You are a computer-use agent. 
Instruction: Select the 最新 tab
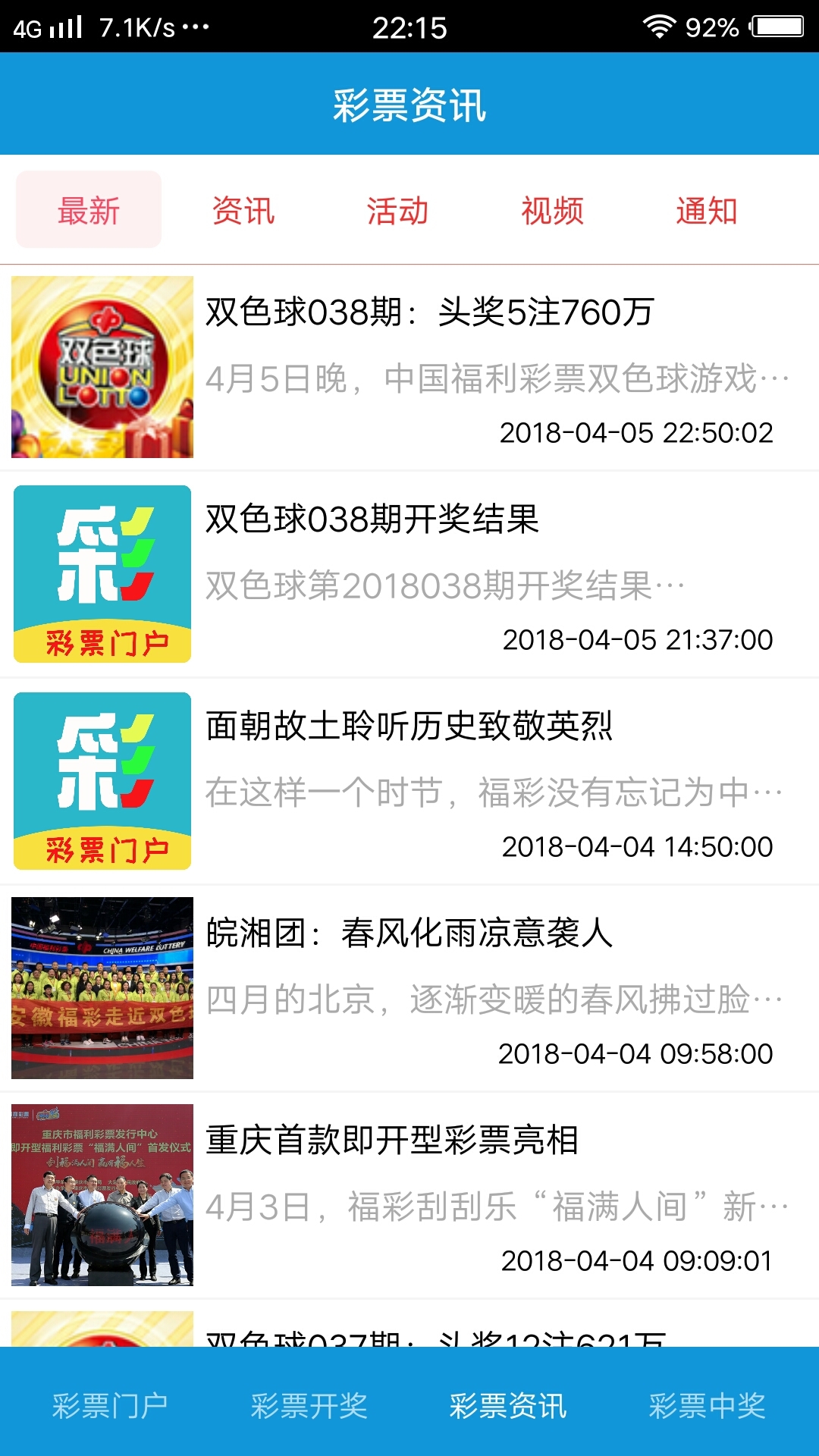89,210
